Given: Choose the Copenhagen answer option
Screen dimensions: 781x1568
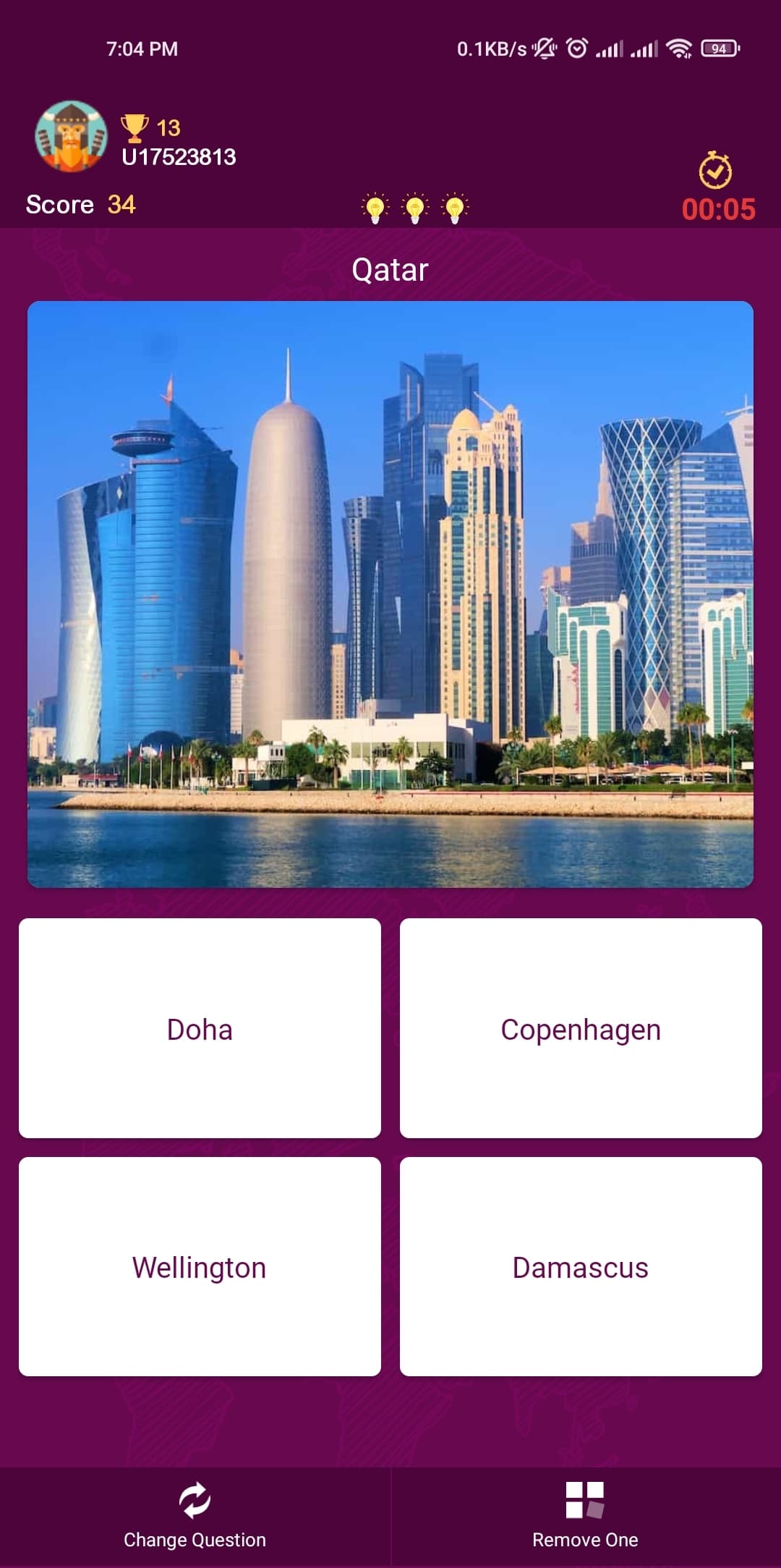Looking at the screenshot, I should [581, 1028].
